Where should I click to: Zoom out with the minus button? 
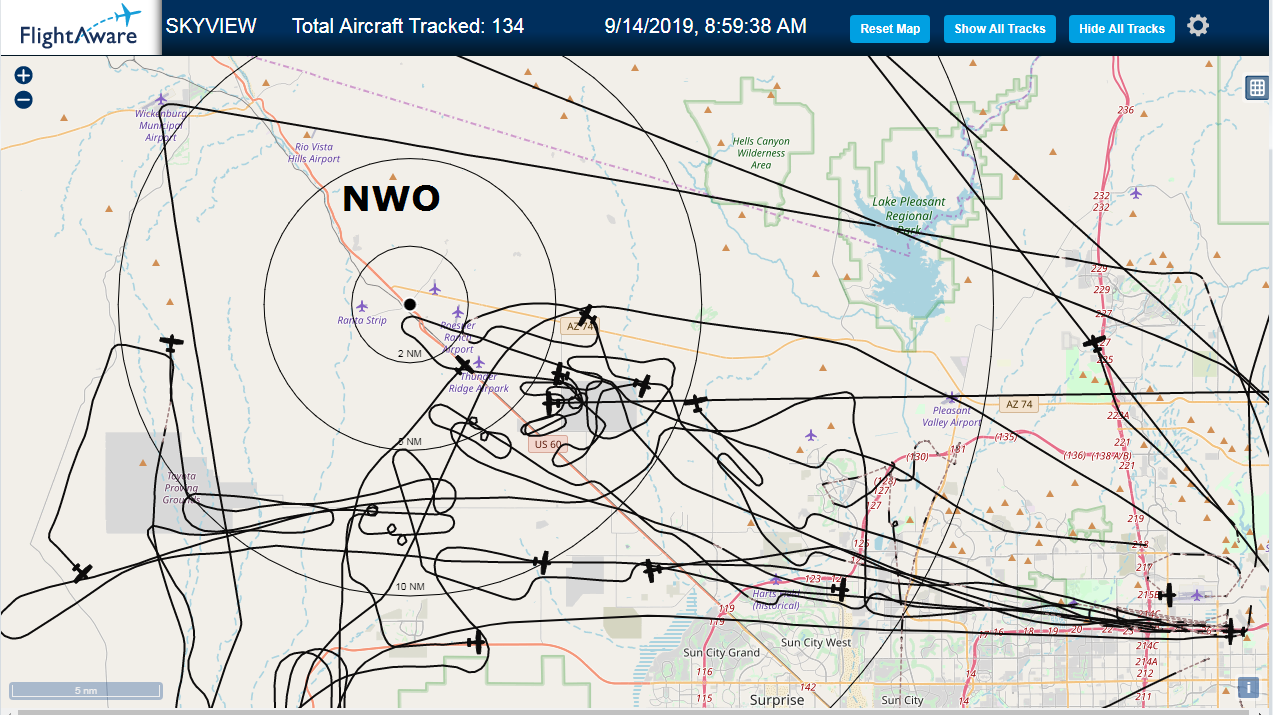[x=24, y=100]
